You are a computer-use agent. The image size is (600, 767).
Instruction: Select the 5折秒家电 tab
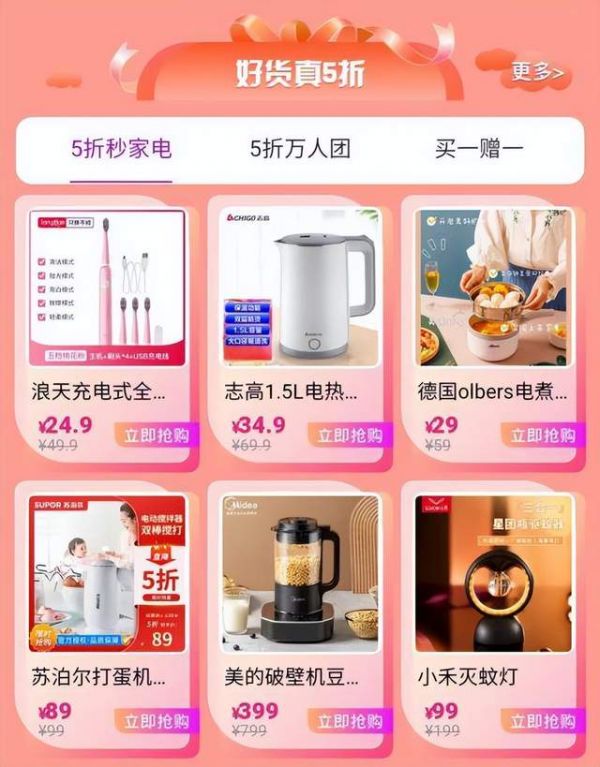[121, 149]
